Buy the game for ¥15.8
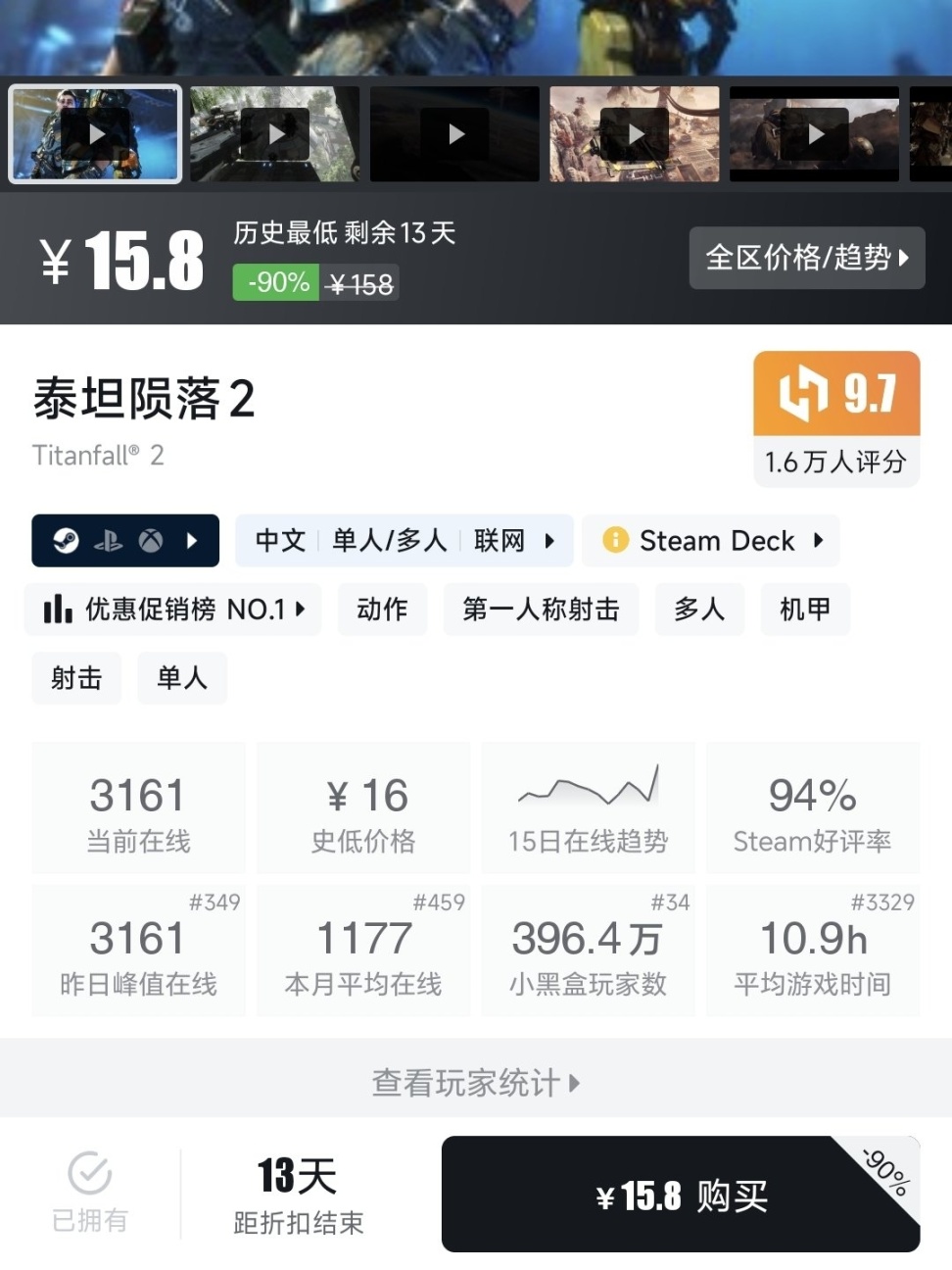 [681, 1195]
